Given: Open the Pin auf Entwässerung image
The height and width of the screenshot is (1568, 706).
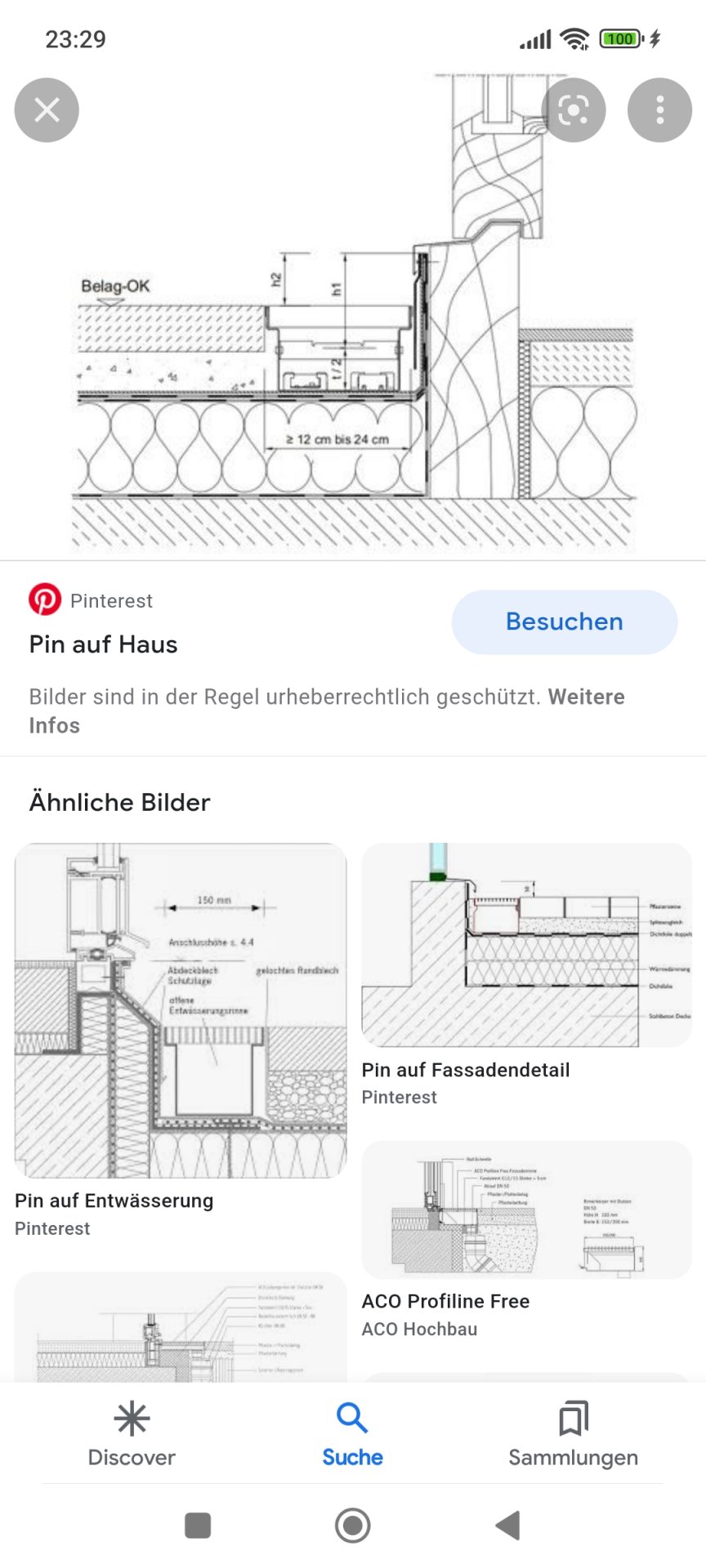Looking at the screenshot, I should pyautogui.click(x=181, y=1010).
